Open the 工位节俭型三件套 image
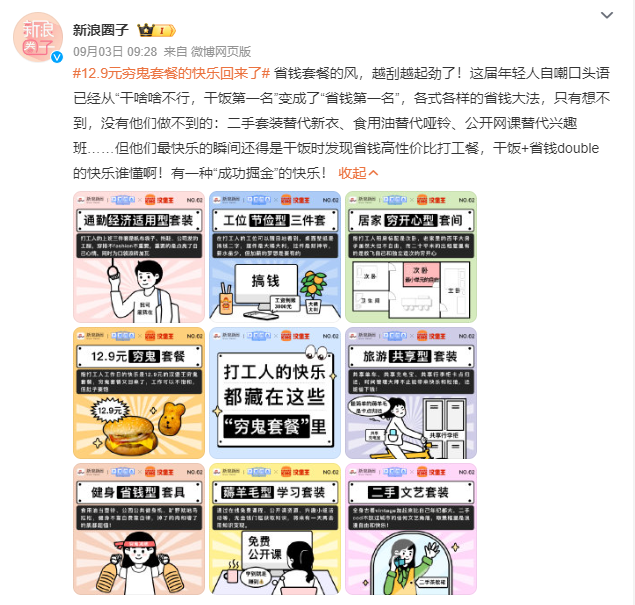 tap(275, 255)
